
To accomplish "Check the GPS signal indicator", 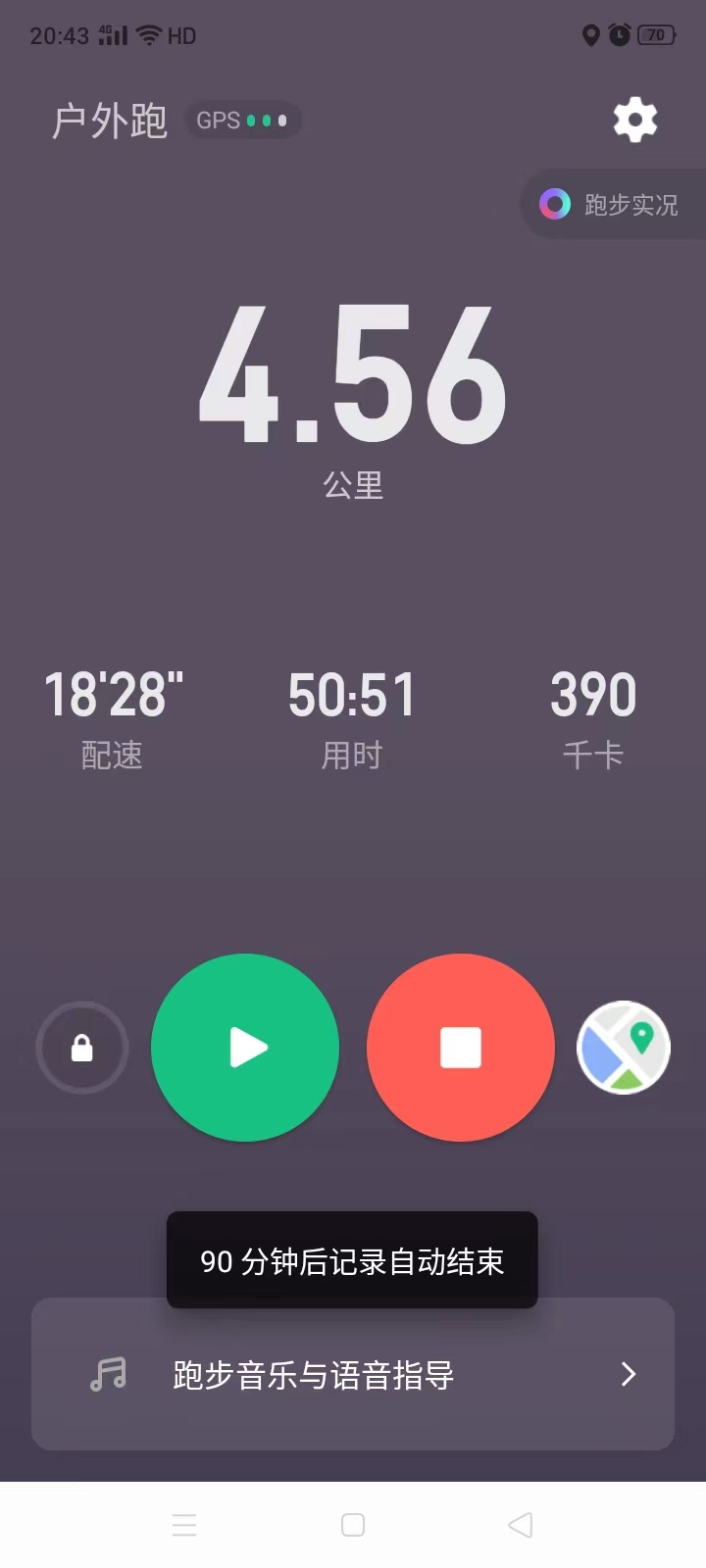I will [242, 120].
